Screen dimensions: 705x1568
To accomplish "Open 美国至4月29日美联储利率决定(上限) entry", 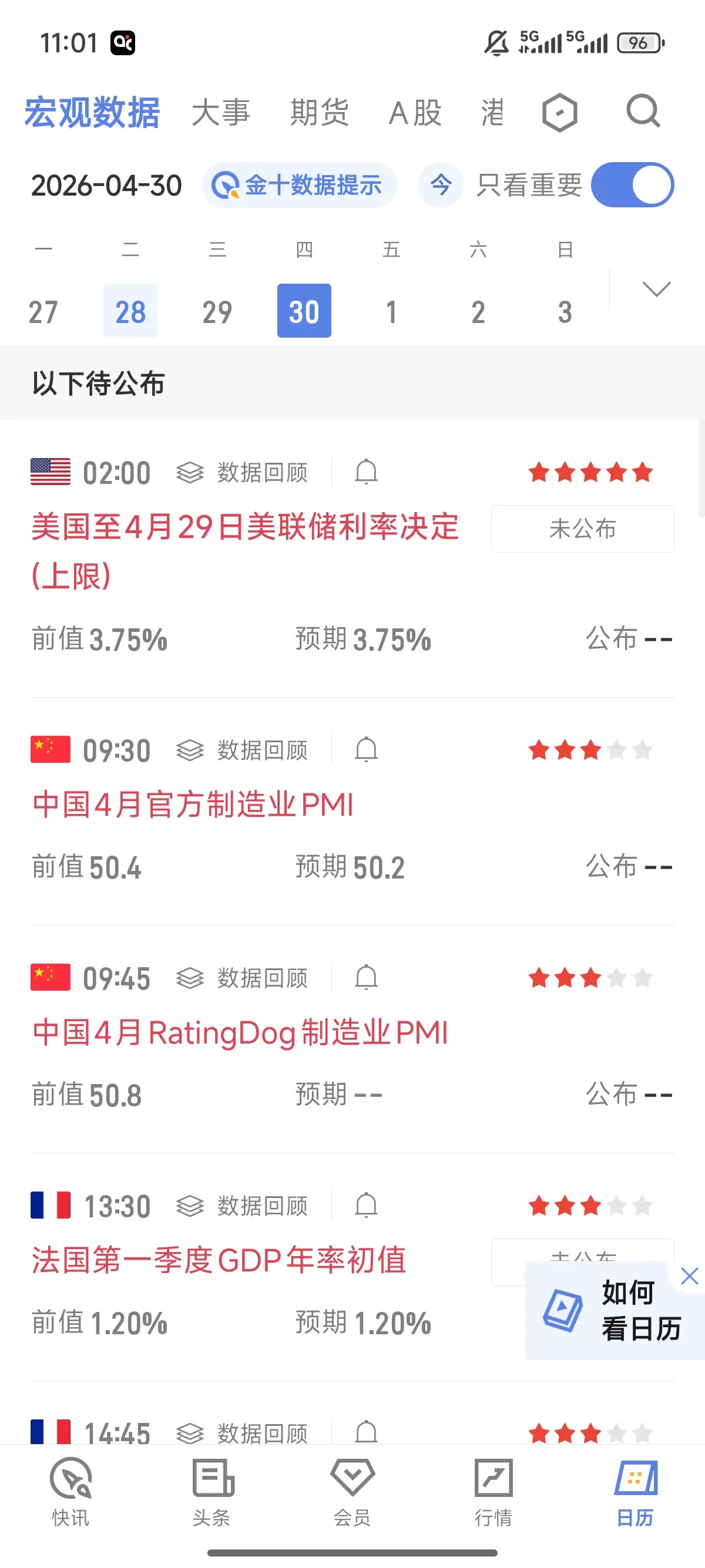I will 245,527.
